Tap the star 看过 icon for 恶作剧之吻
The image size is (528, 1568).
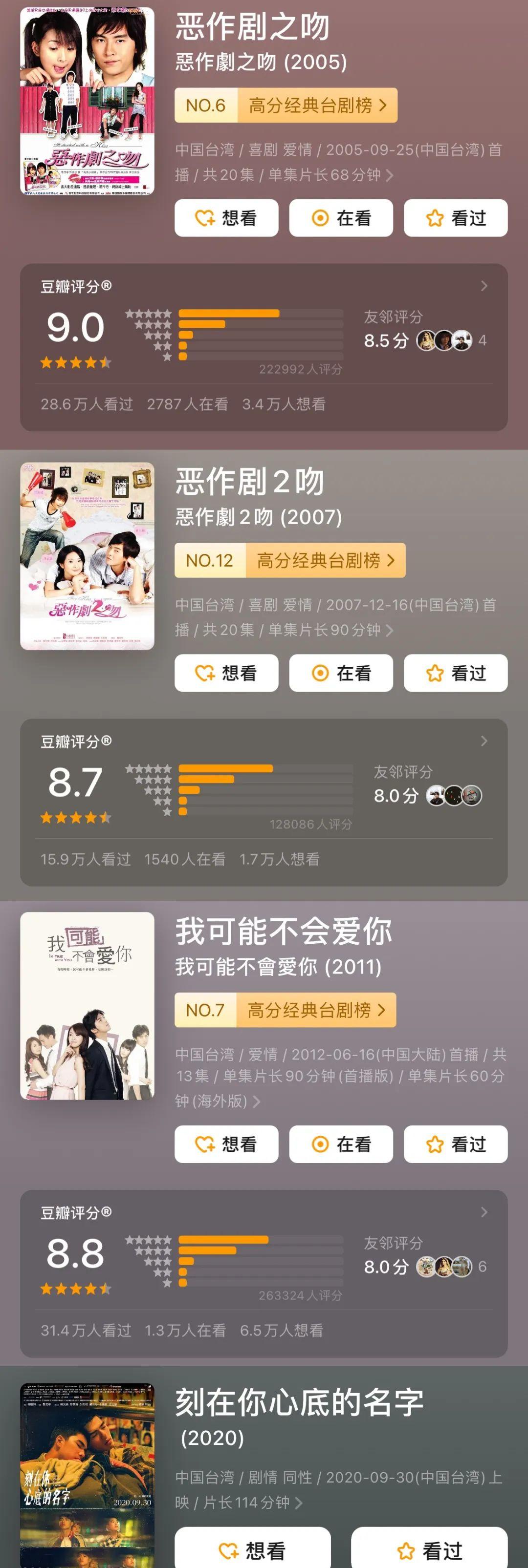coord(434,218)
